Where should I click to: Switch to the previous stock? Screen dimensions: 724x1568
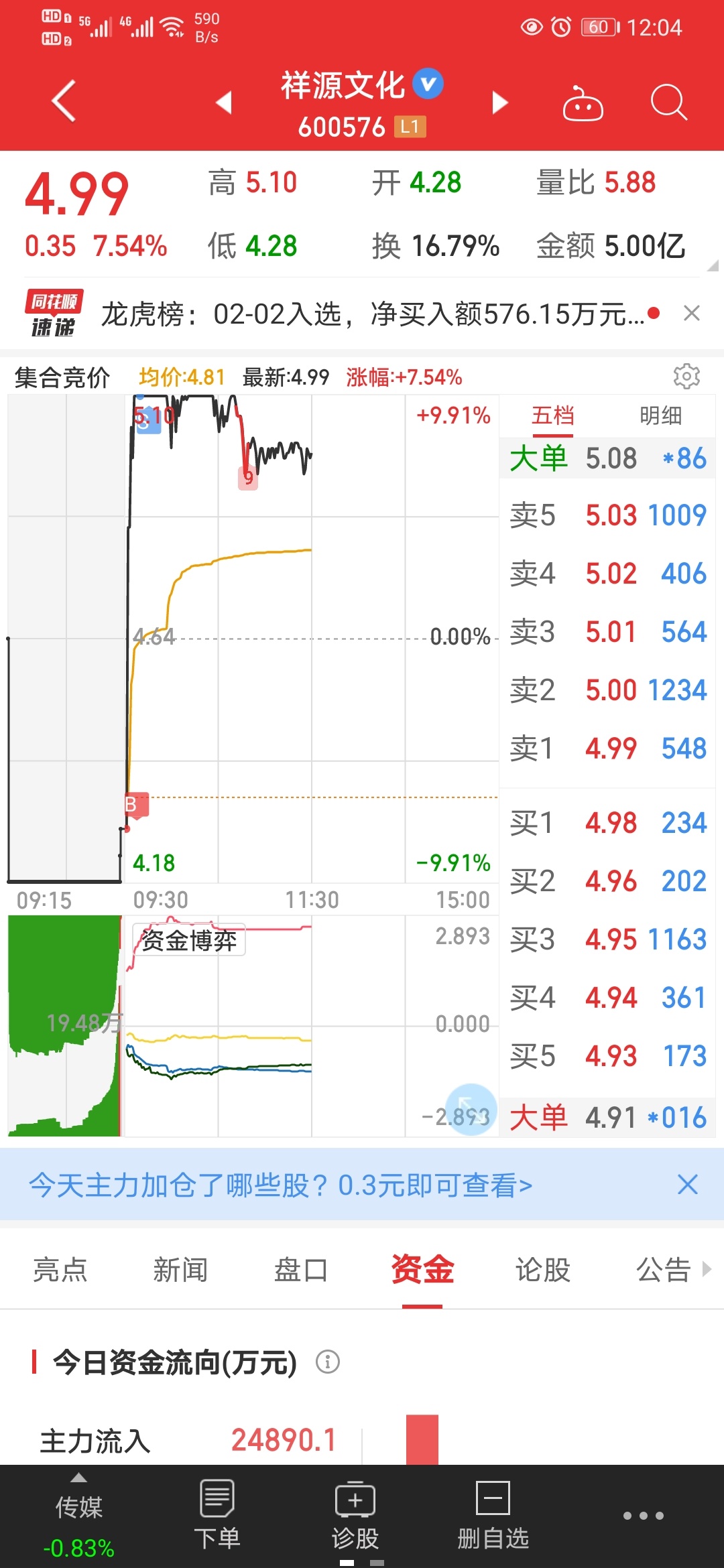pos(224,103)
